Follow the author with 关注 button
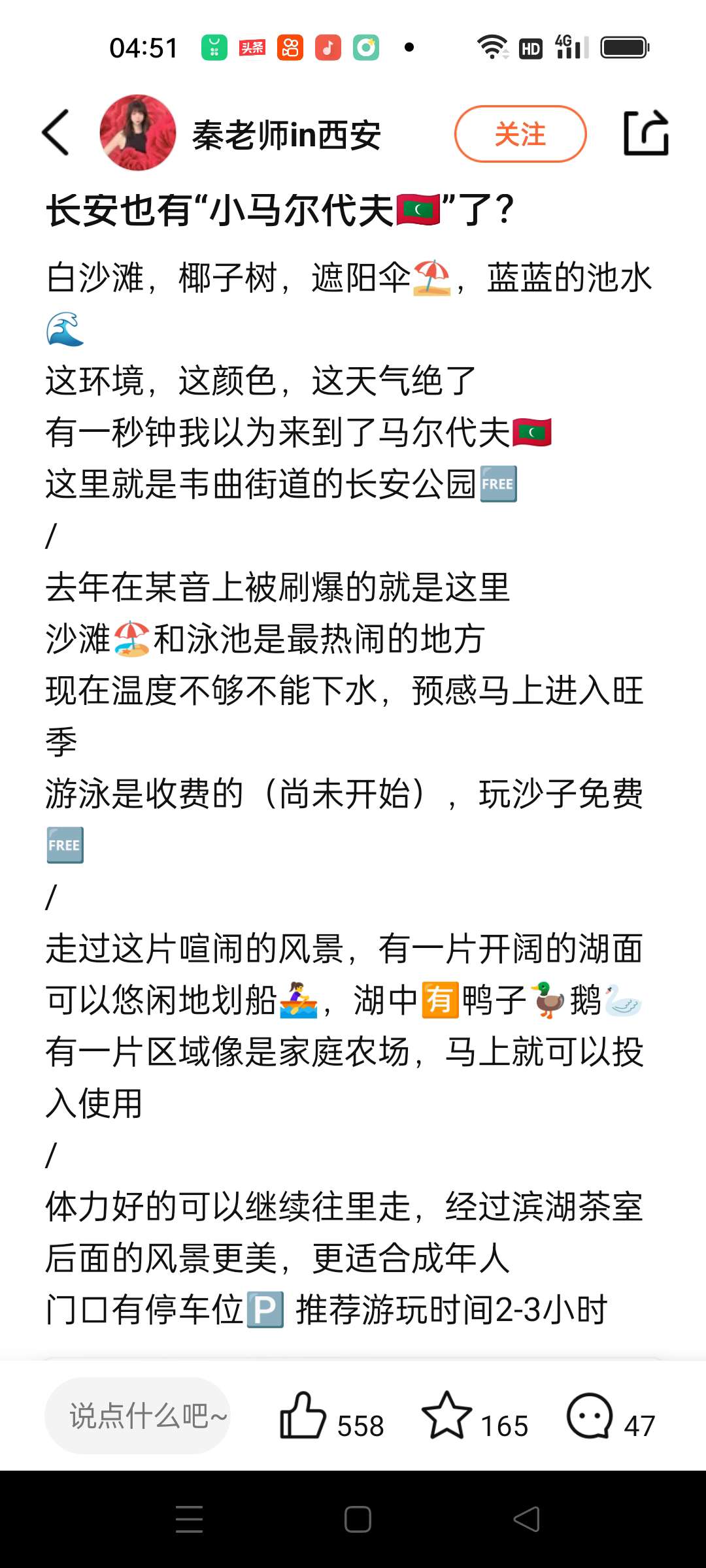This screenshot has width=706, height=1568. pos(520,134)
